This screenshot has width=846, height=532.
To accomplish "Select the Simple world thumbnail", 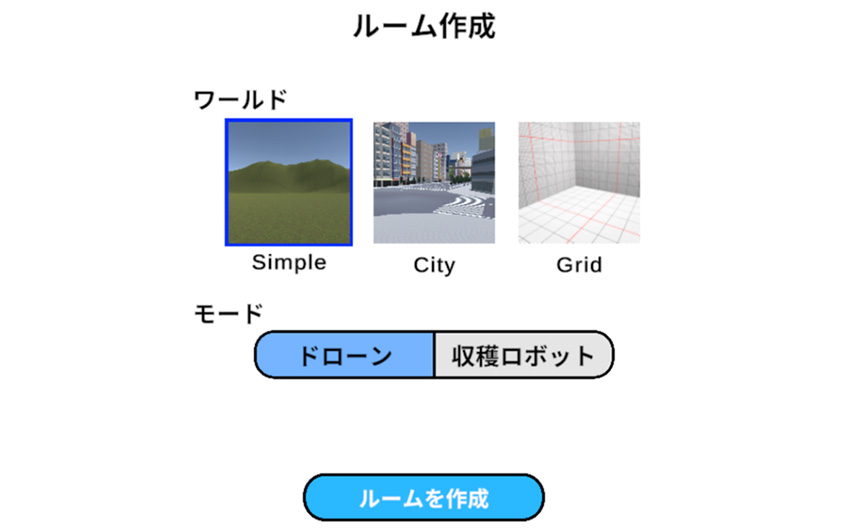I will 289,182.
